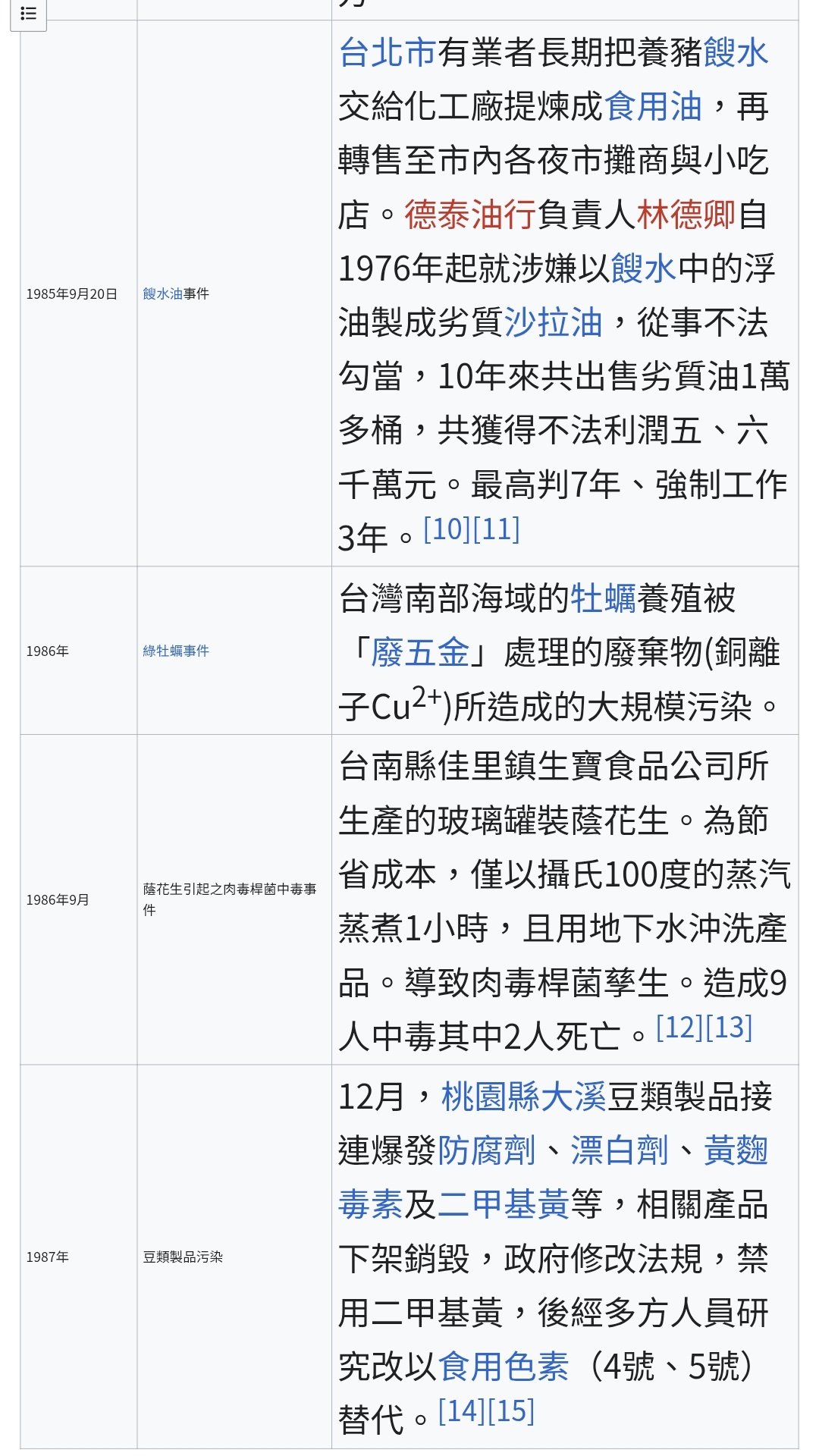The height and width of the screenshot is (1456, 819).
Task: Follow the 防腐劑 link
Action: click(487, 1150)
